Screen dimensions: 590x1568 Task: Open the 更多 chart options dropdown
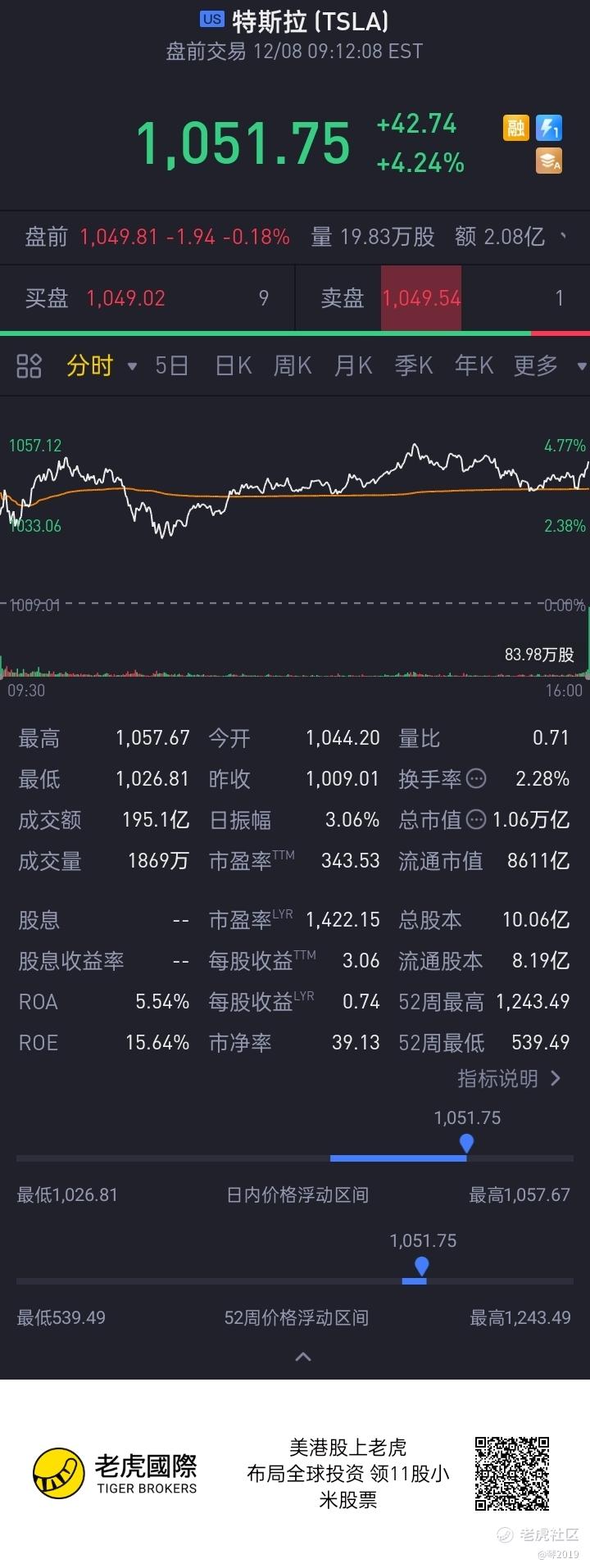click(x=547, y=365)
